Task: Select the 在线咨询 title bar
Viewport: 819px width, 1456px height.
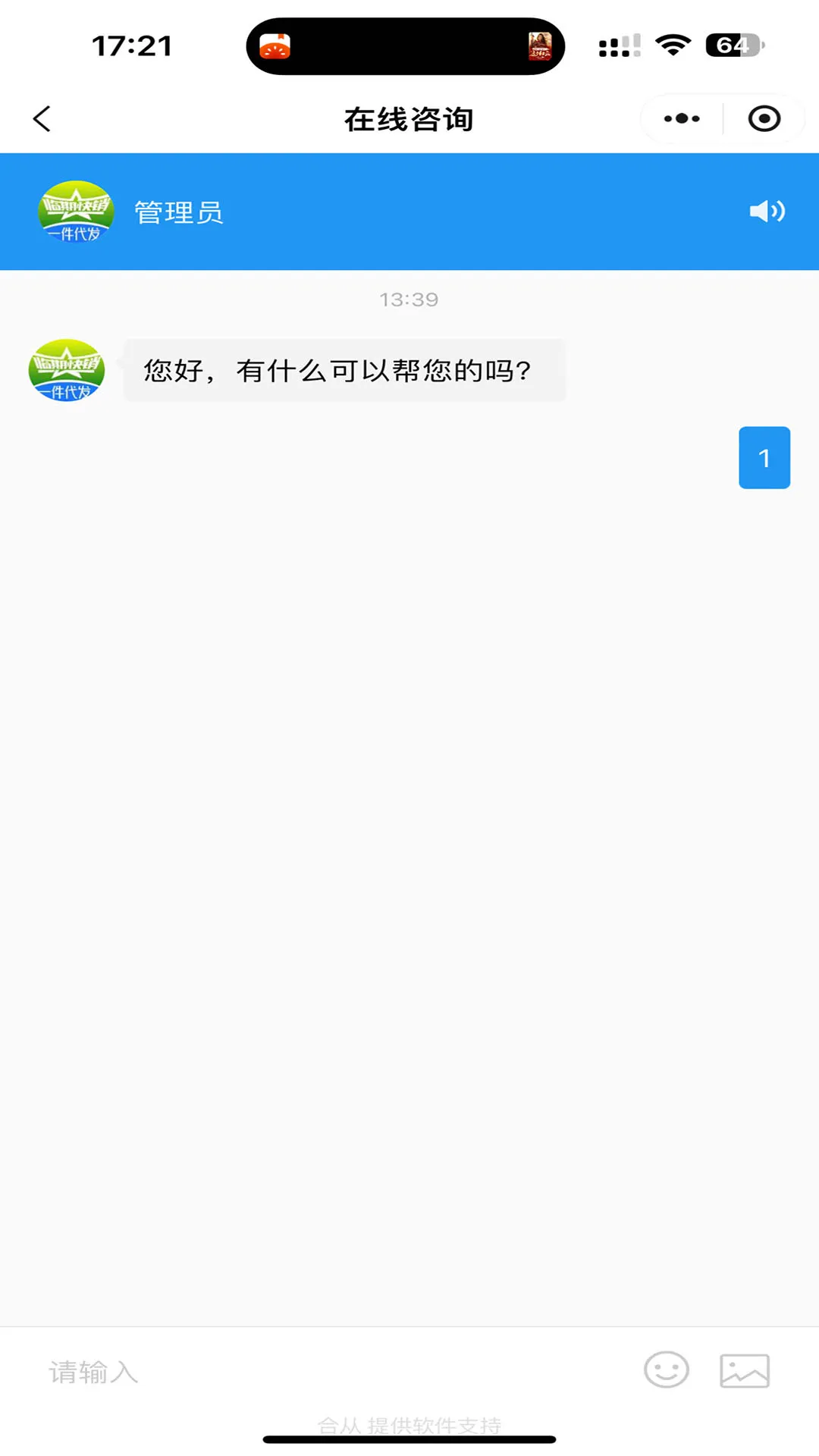Action: coord(409,118)
